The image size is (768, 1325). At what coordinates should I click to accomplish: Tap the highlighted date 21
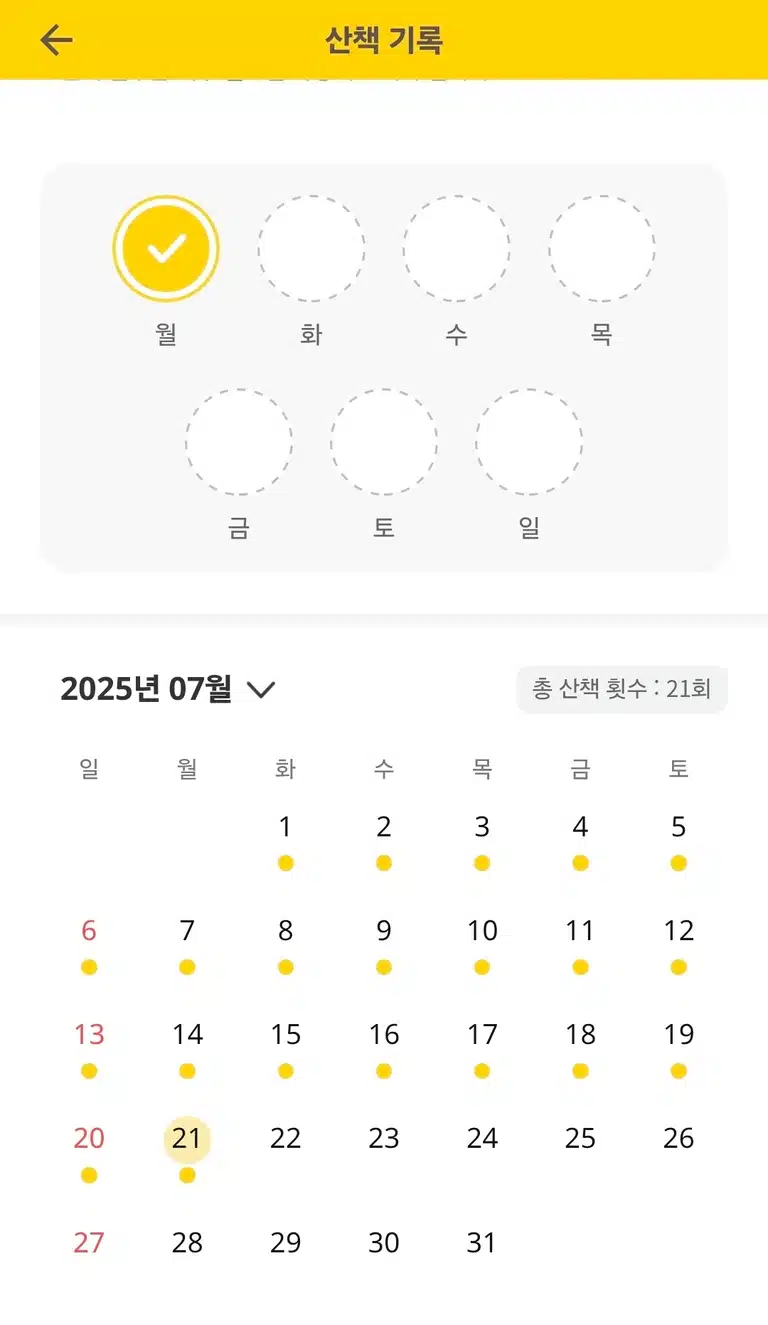187,1139
